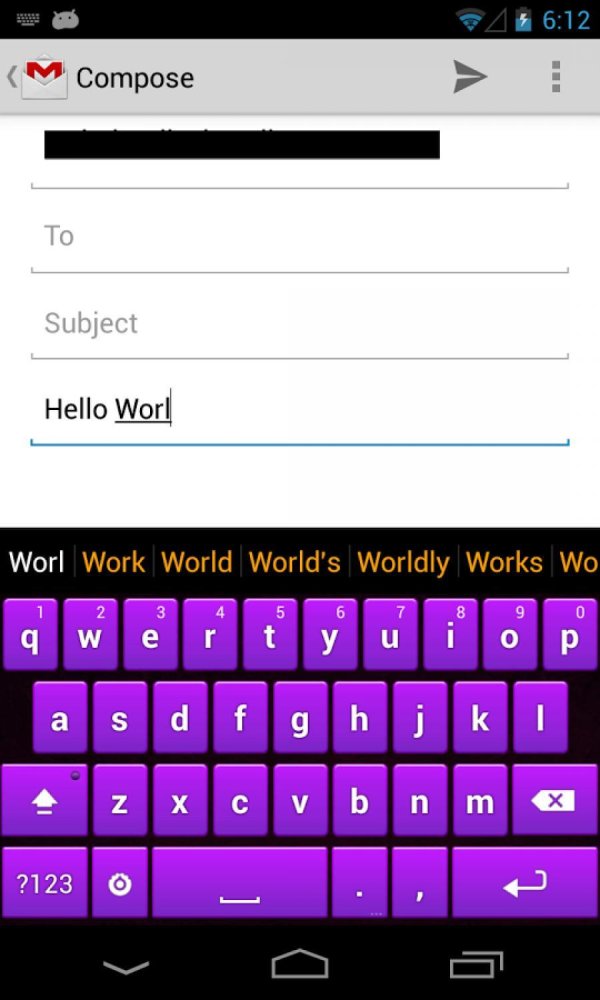This screenshot has height=1000, width=600.
Task: Go back via the Gmail icon
Action: pyautogui.click(x=37, y=78)
